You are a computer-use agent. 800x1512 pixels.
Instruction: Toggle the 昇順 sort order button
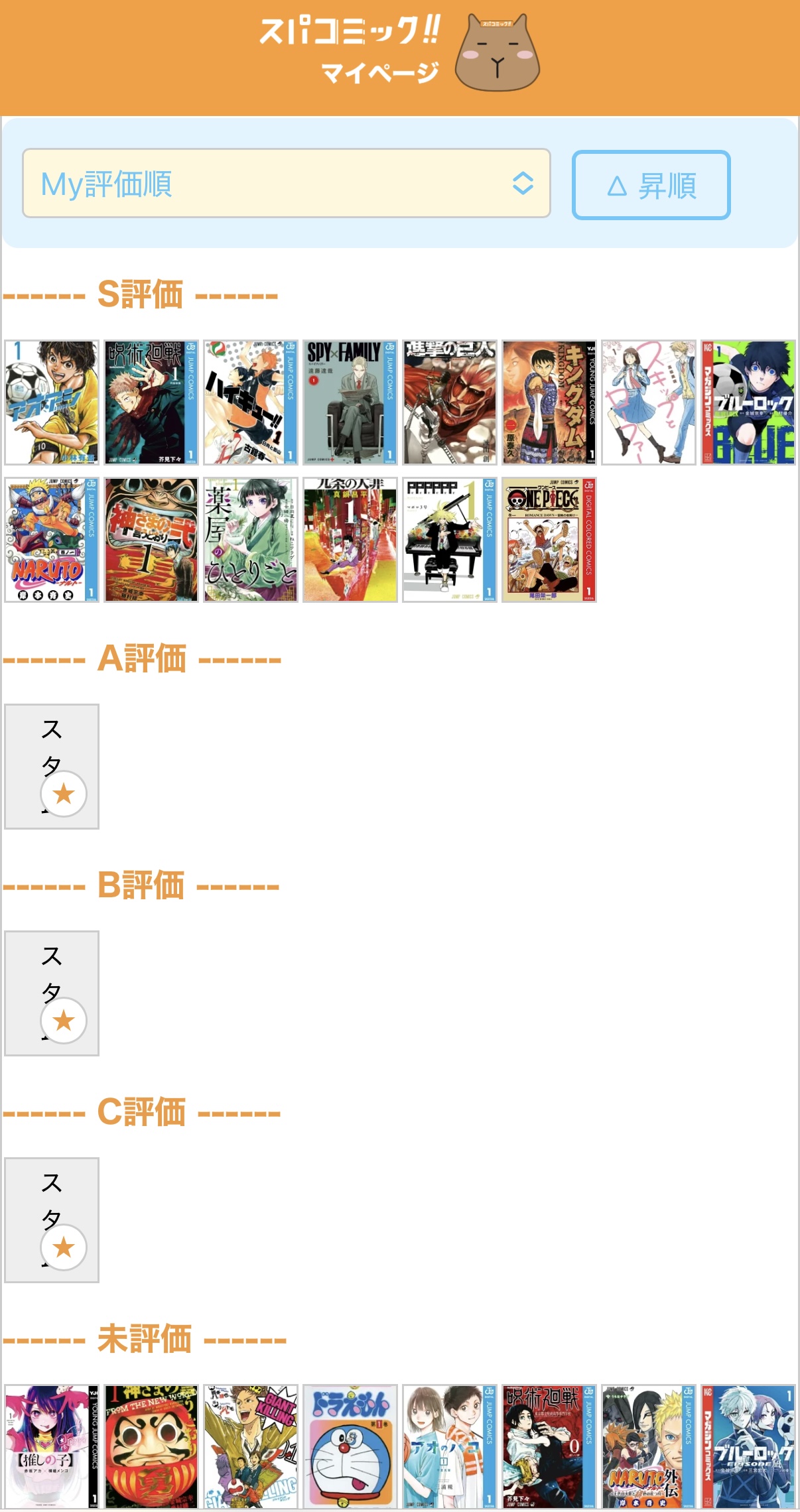651,185
